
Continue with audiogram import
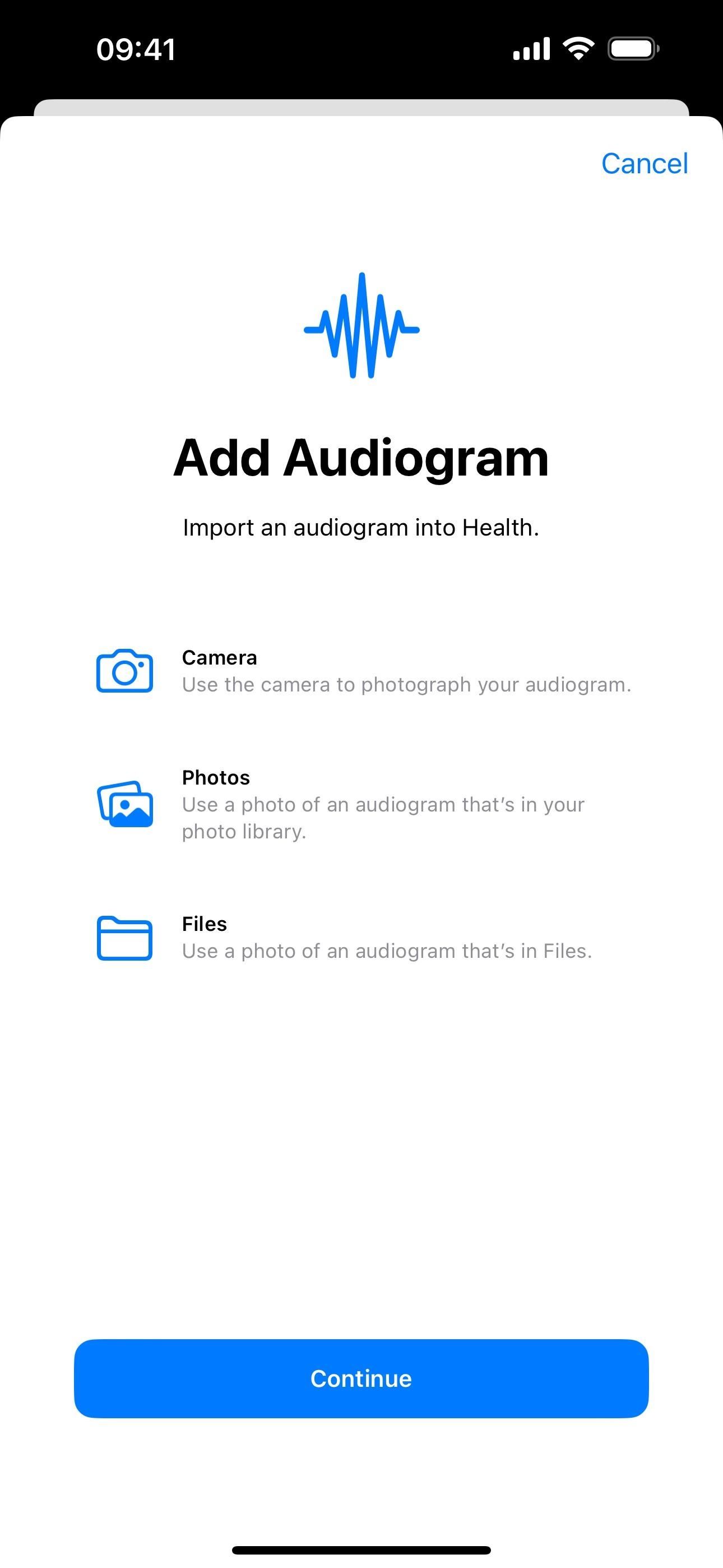(x=361, y=1378)
